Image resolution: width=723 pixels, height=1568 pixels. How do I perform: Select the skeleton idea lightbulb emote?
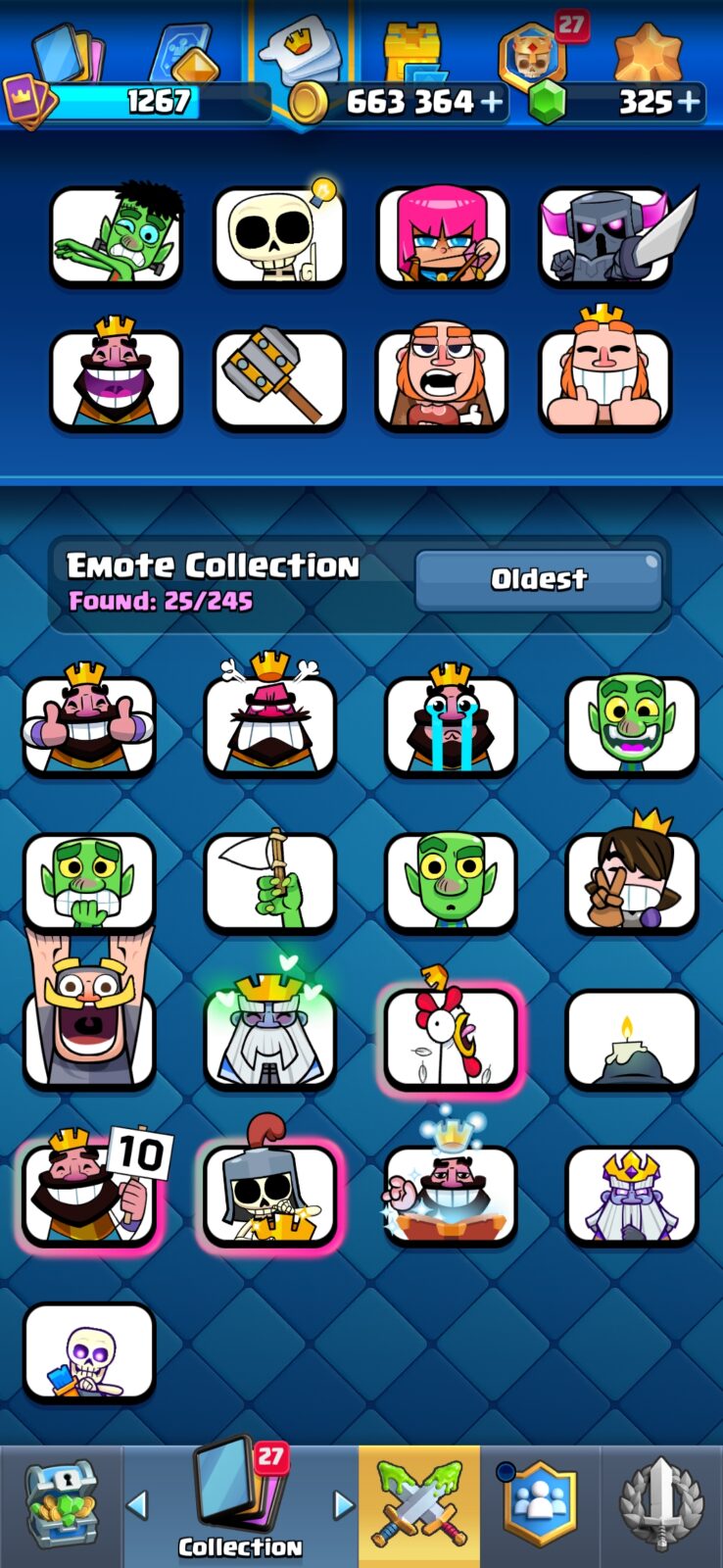[279, 235]
